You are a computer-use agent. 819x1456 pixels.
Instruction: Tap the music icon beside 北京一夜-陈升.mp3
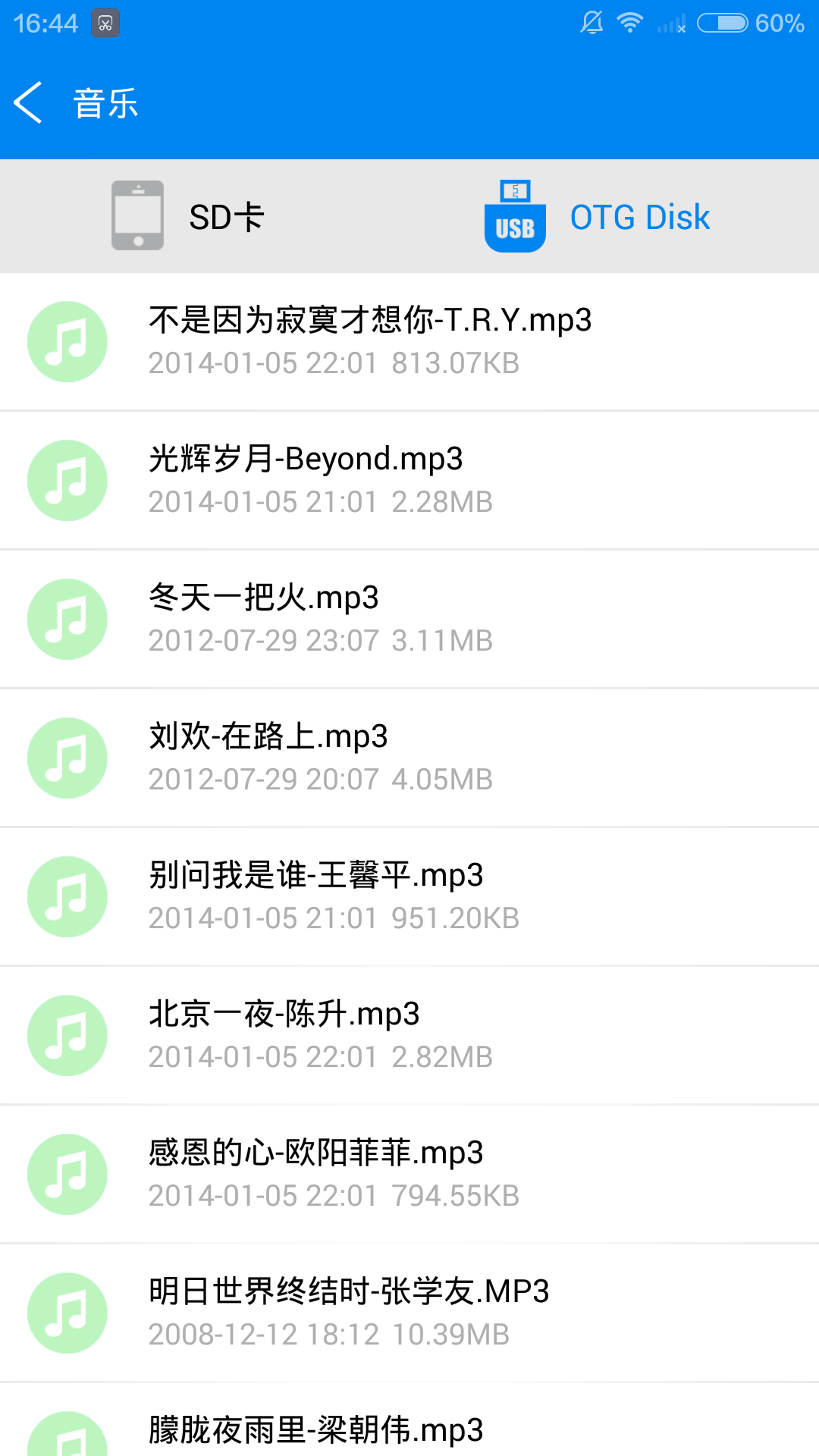tap(67, 1035)
